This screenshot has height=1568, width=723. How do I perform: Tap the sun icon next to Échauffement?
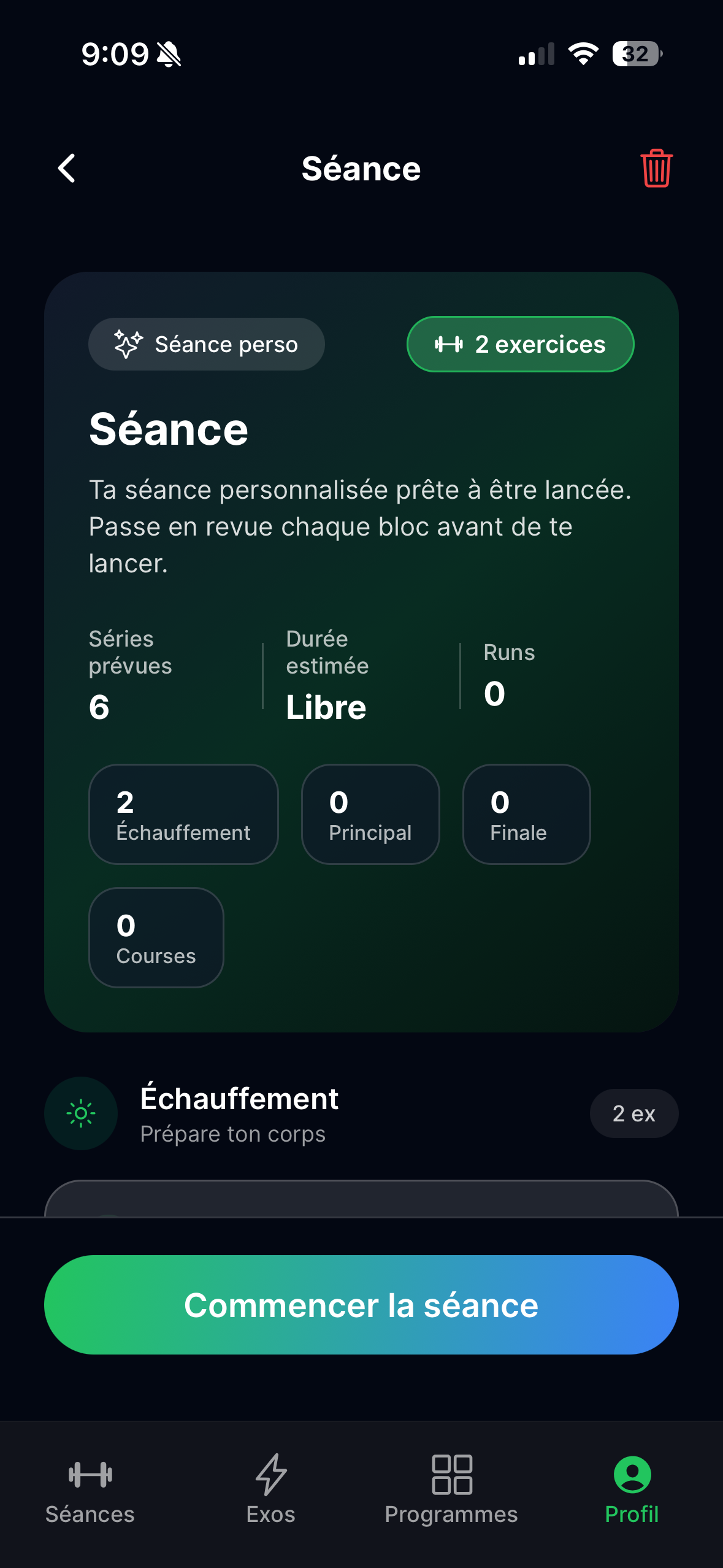point(81,1114)
